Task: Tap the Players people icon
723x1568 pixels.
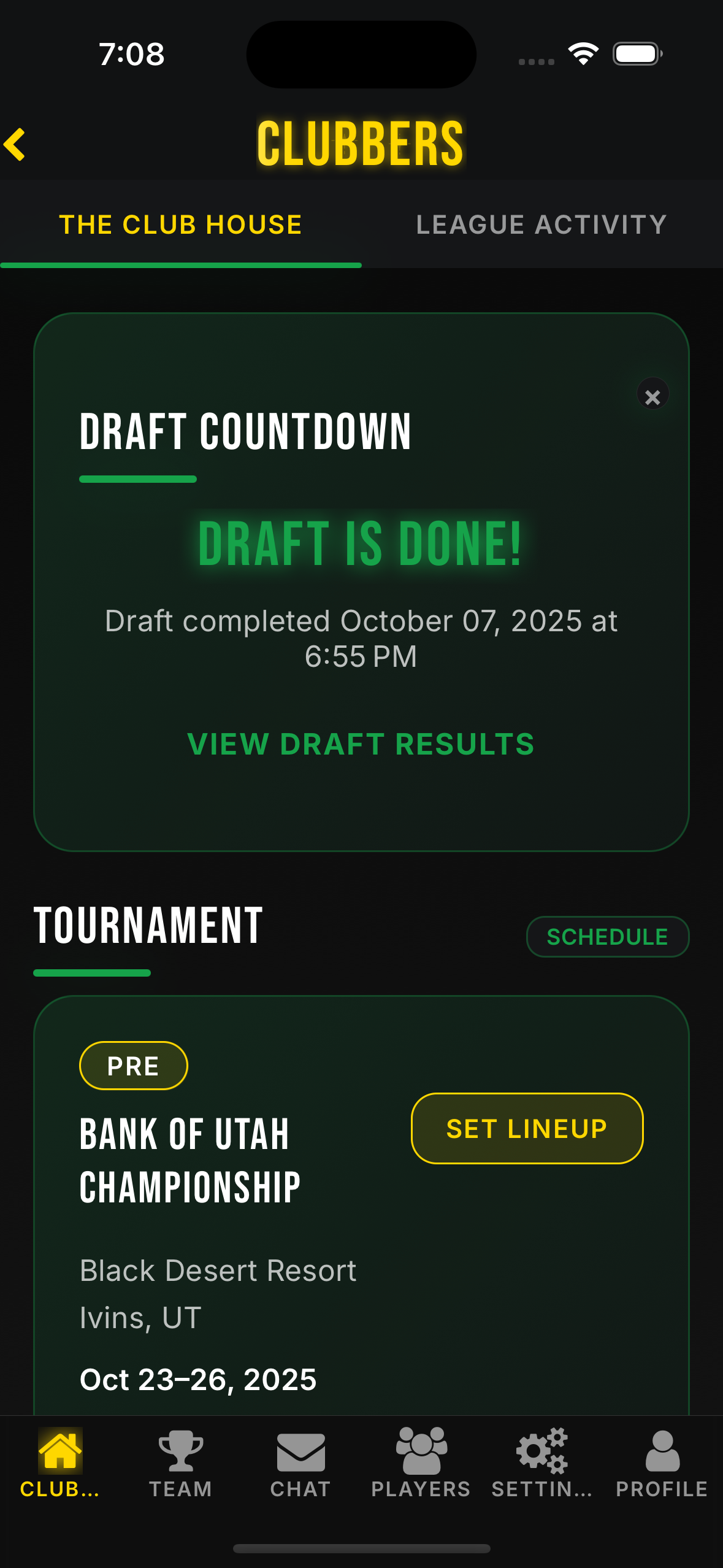Action: pyautogui.click(x=422, y=1461)
